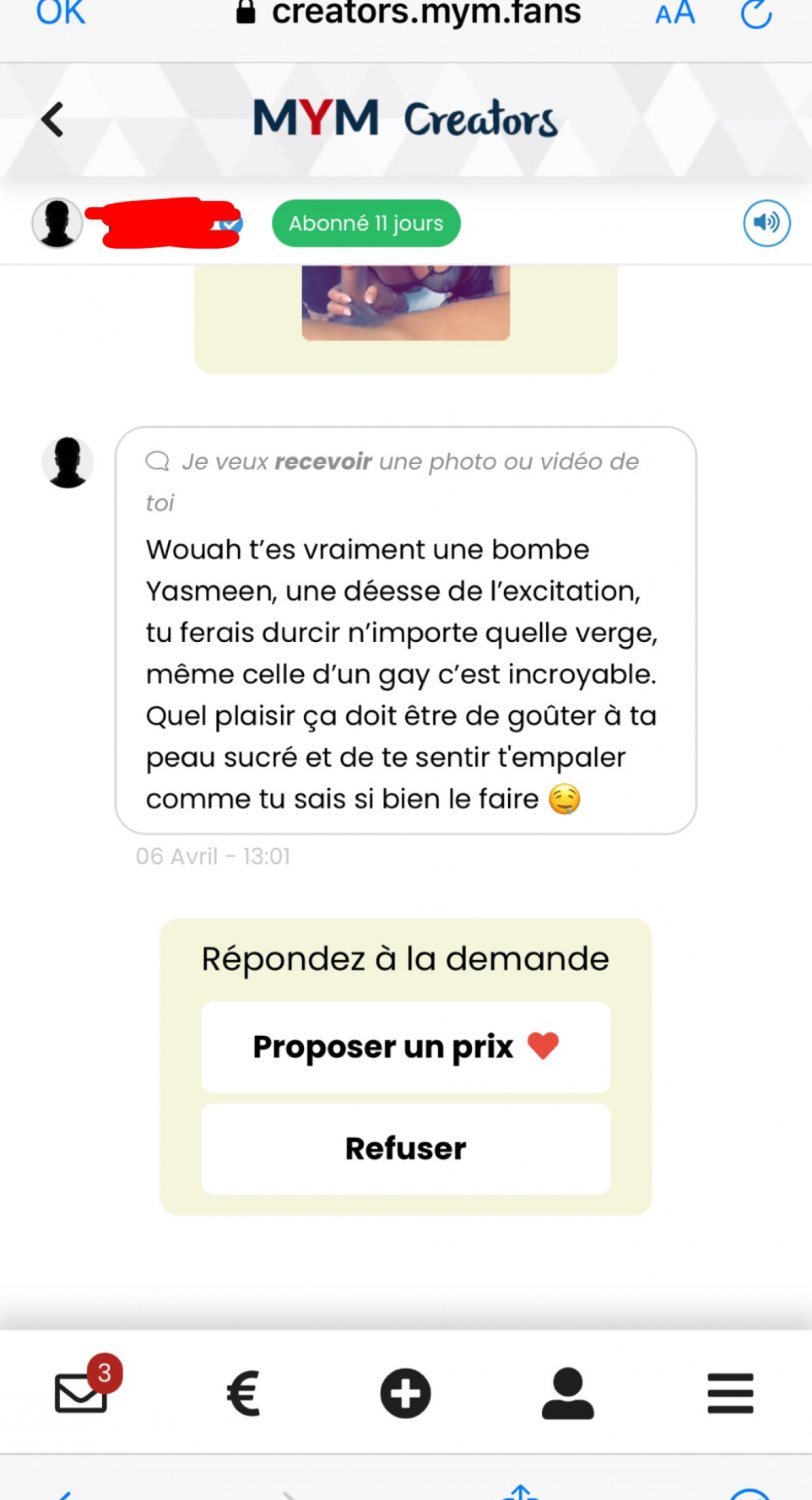The width and height of the screenshot is (812, 1500).
Task: Open the media thumbnail in chat
Action: point(405,302)
